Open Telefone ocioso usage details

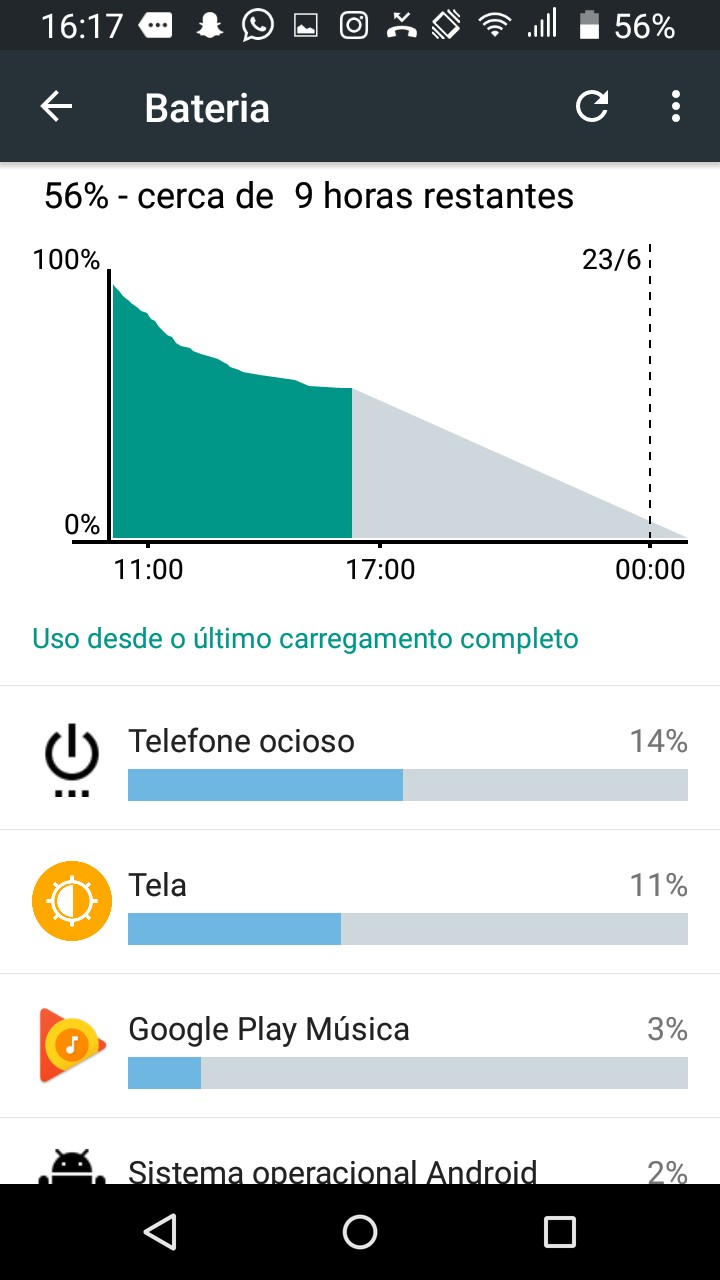pyautogui.click(x=360, y=758)
